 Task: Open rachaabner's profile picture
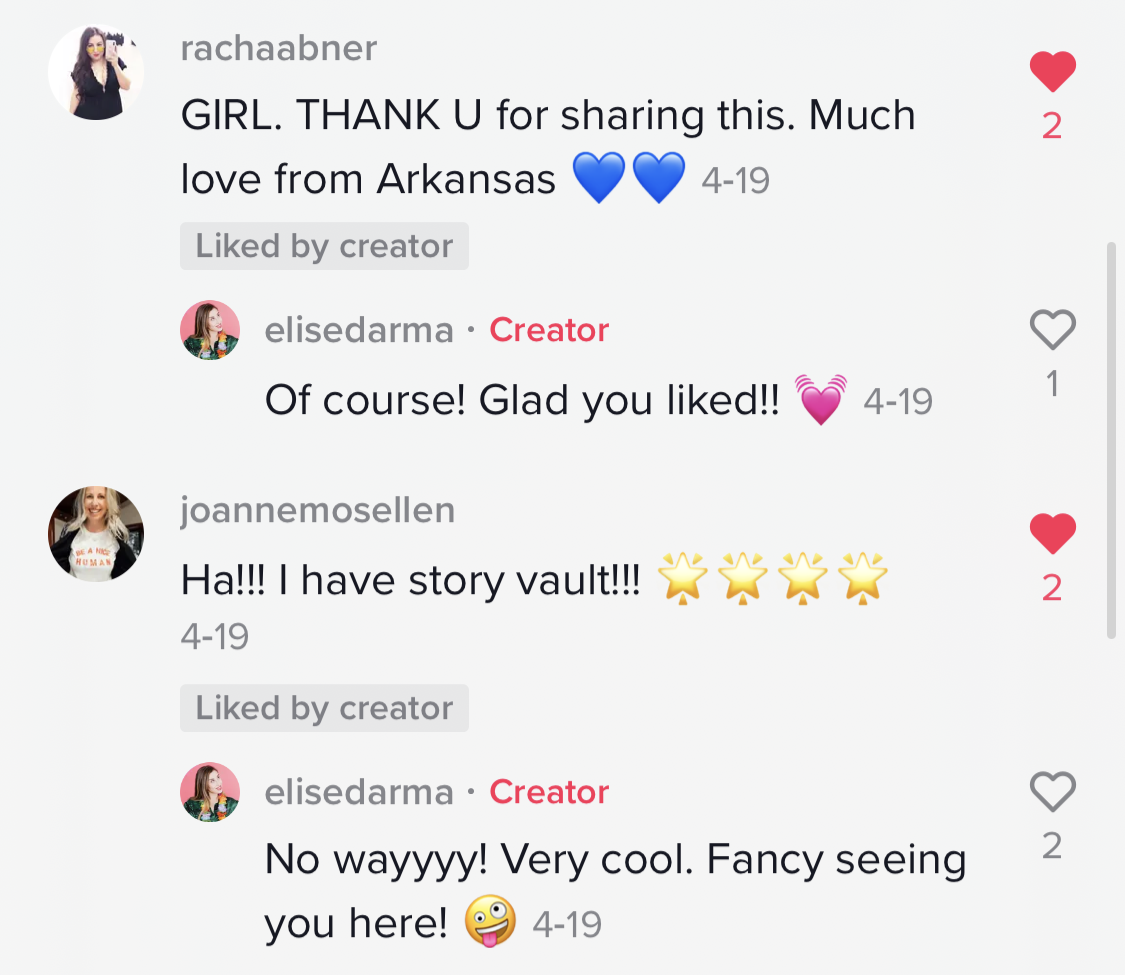click(96, 73)
